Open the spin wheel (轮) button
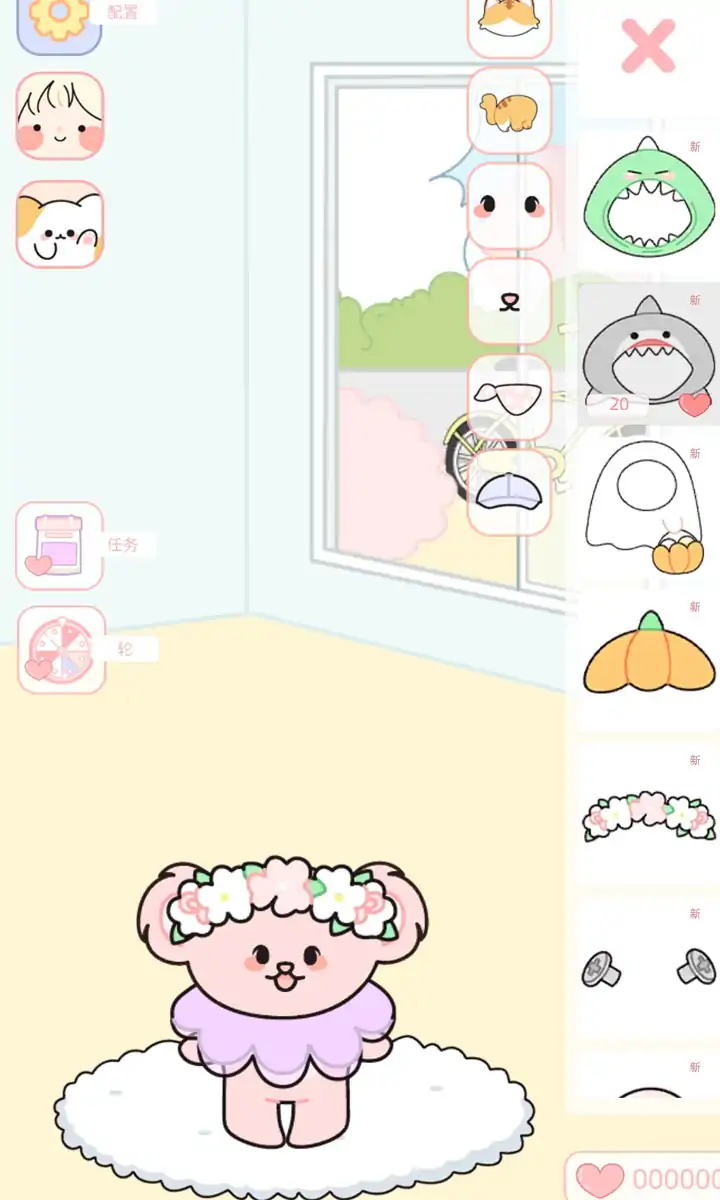This screenshot has height=1200, width=720. [x=61, y=649]
